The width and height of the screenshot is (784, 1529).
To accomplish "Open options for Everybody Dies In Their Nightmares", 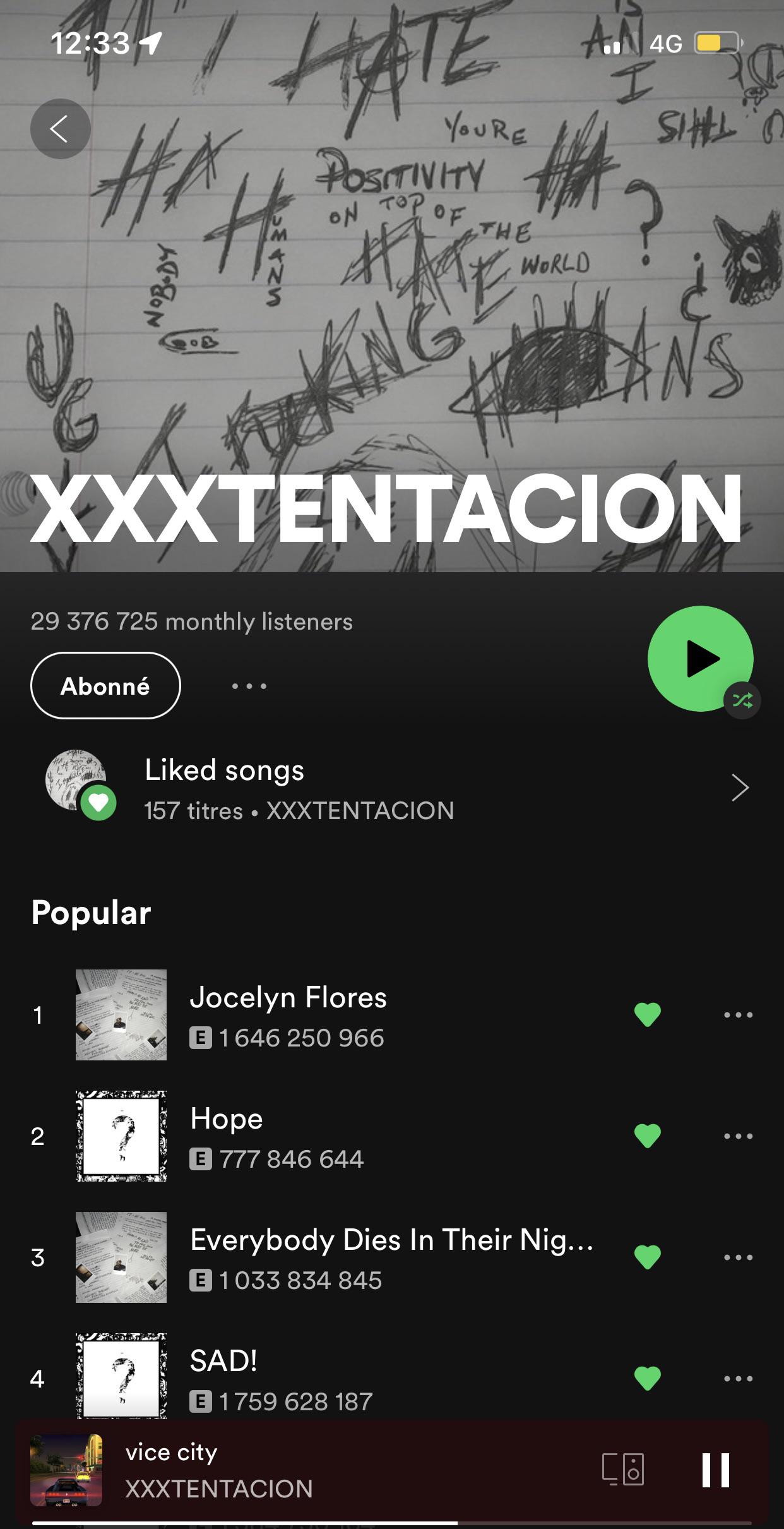I will pyautogui.click(x=738, y=1257).
